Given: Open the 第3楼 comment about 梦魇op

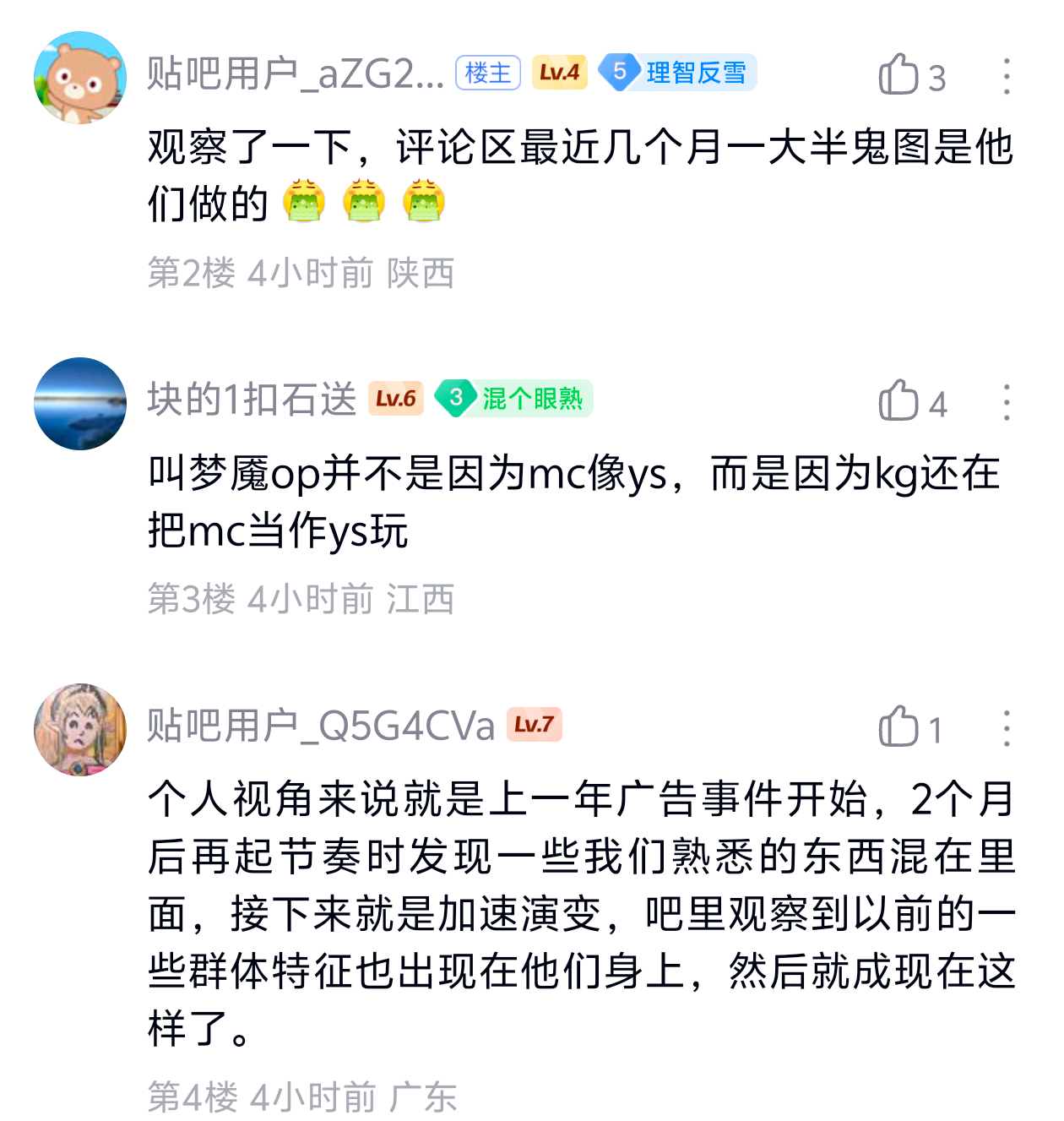Looking at the screenshot, I should click(x=574, y=502).
